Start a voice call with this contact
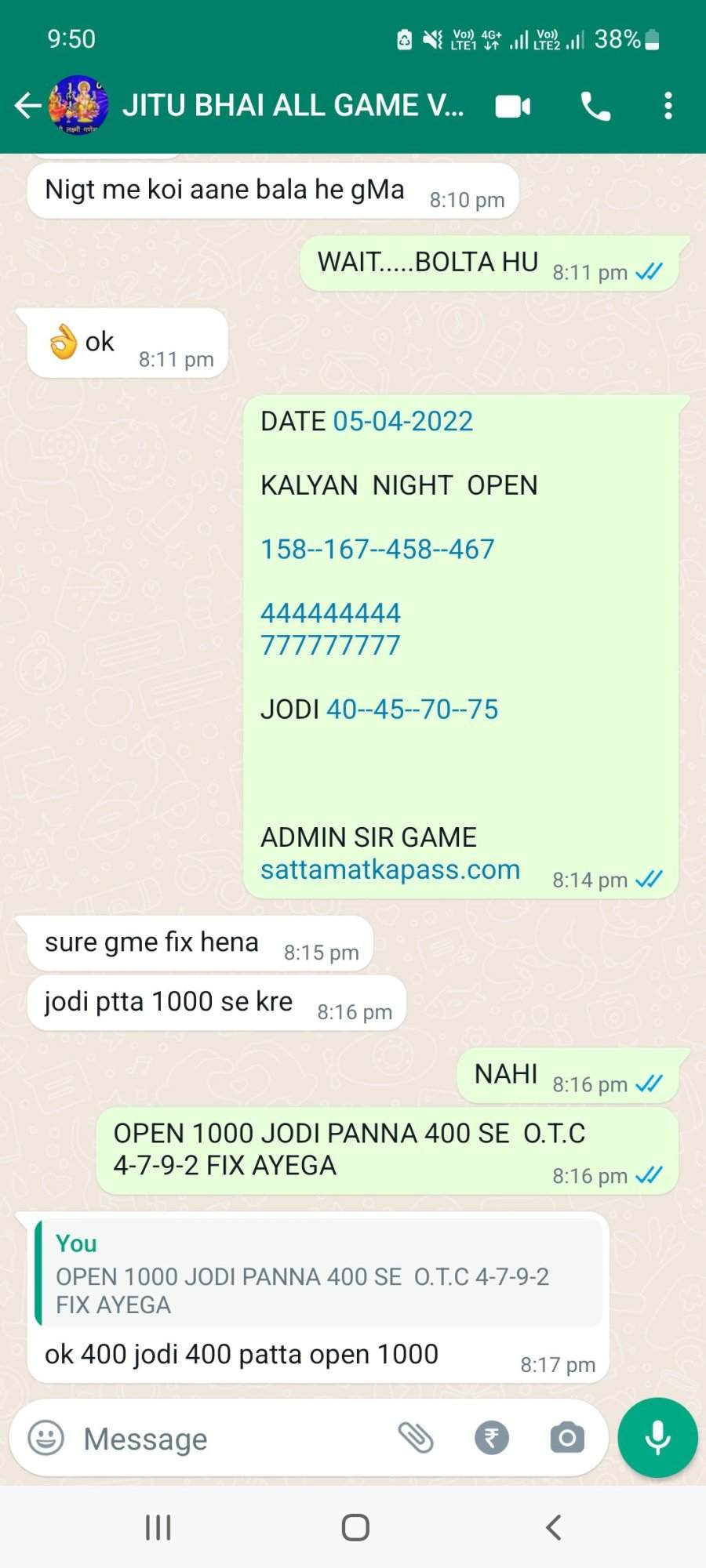Viewport: 706px width, 1568px height. click(x=595, y=106)
